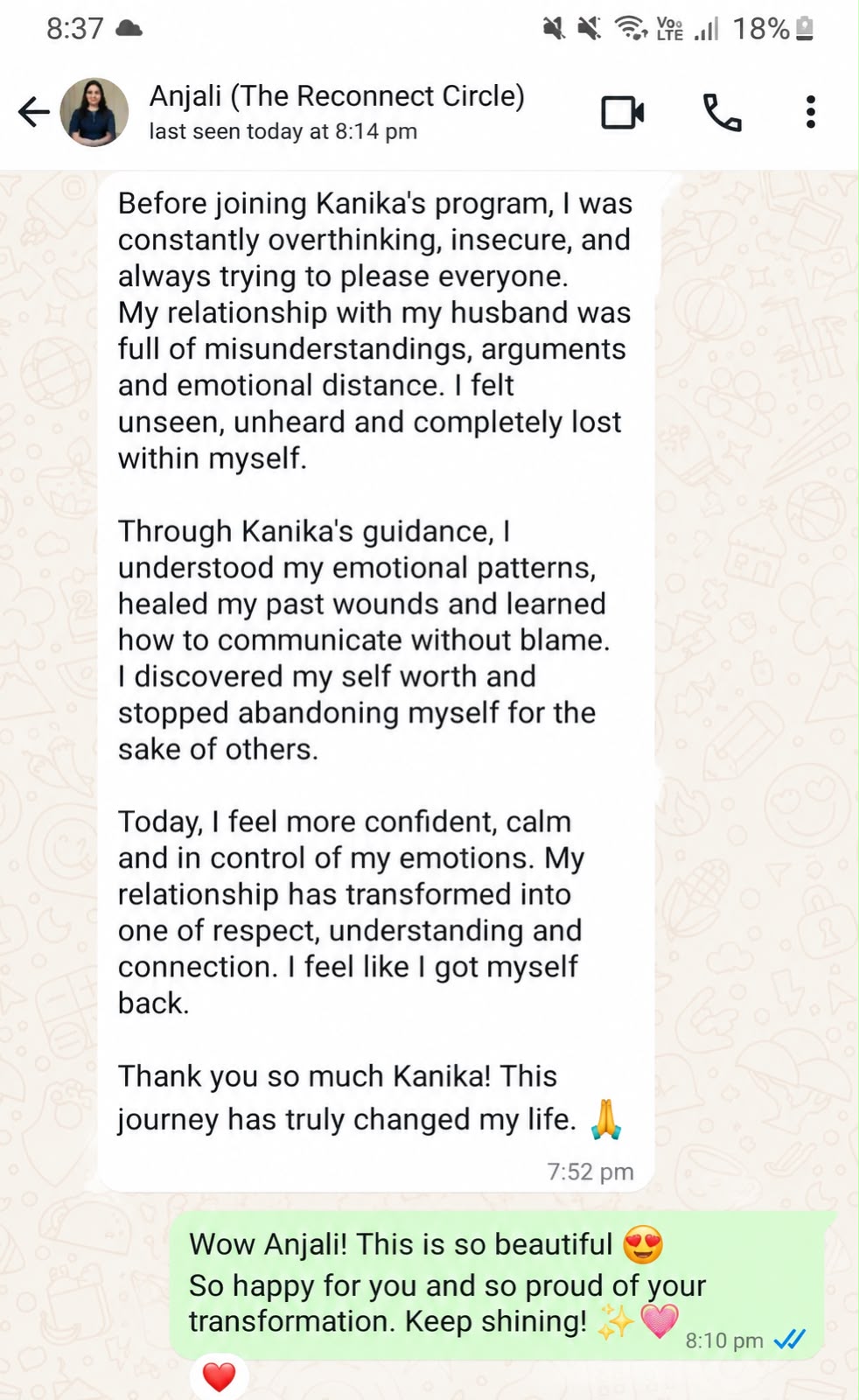Go back to the chat list
This screenshot has height=1400, width=859.
coord(33,112)
